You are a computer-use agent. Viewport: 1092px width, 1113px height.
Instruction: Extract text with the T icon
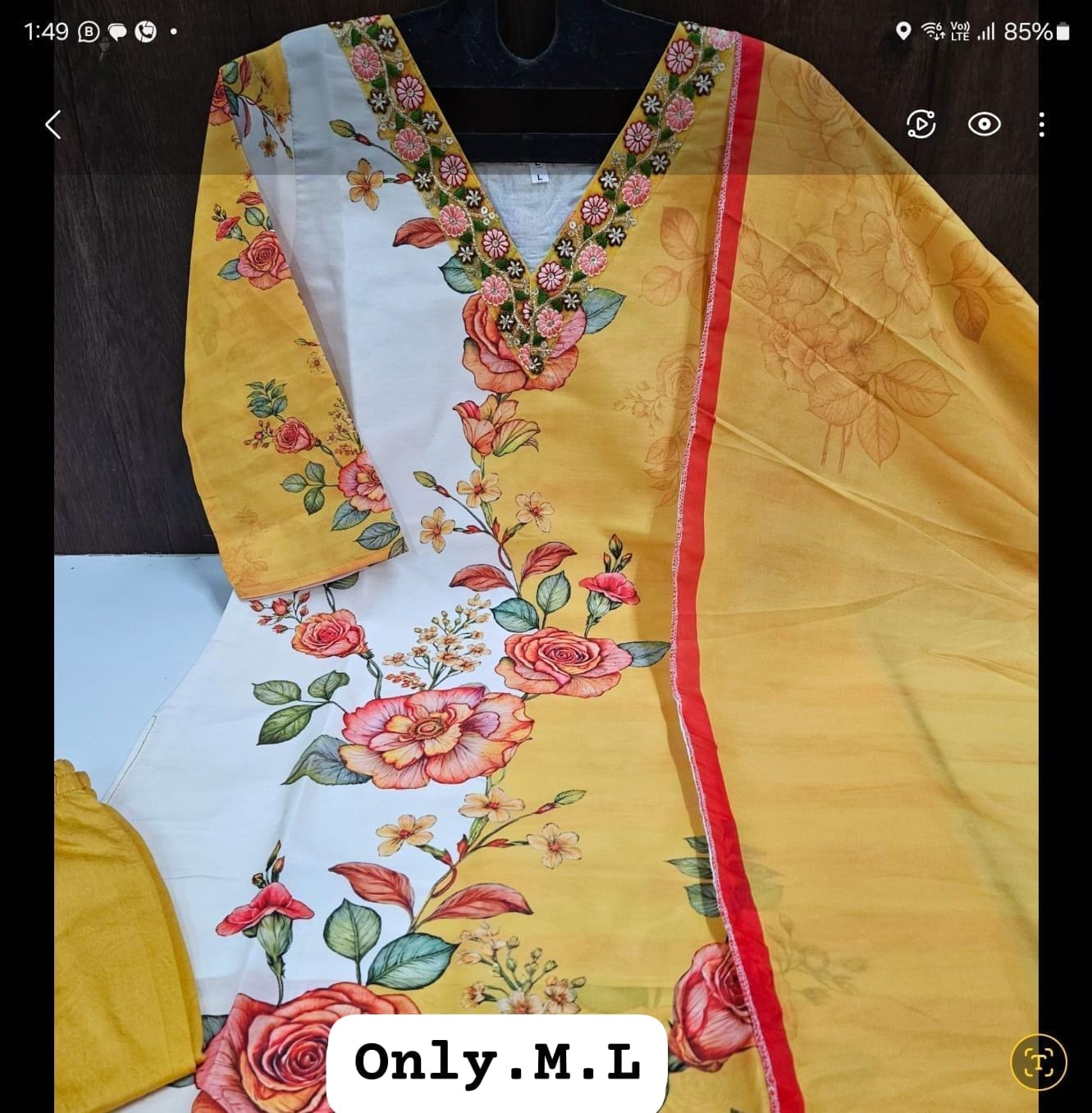(1039, 1064)
